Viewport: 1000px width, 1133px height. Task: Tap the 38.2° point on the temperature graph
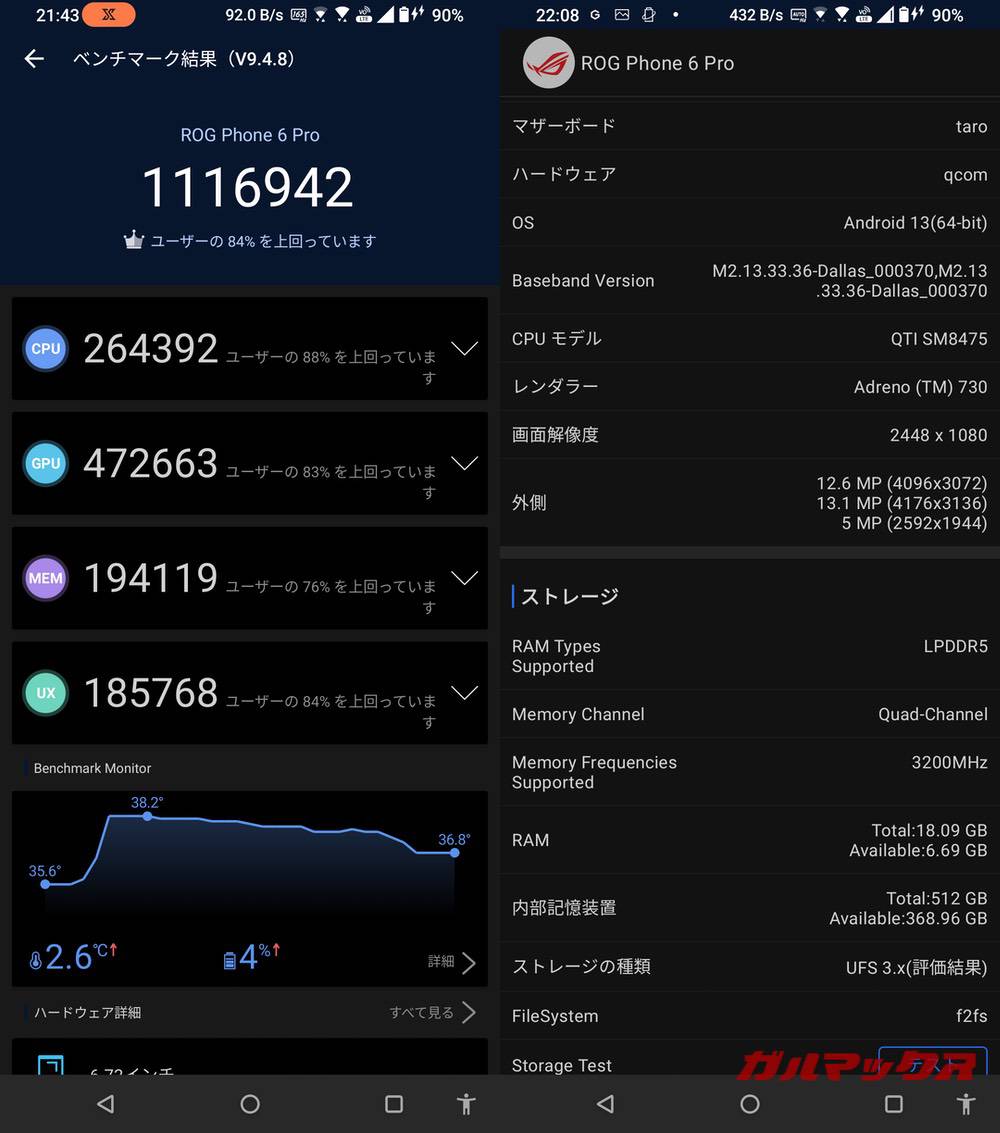[x=148, y=817]
